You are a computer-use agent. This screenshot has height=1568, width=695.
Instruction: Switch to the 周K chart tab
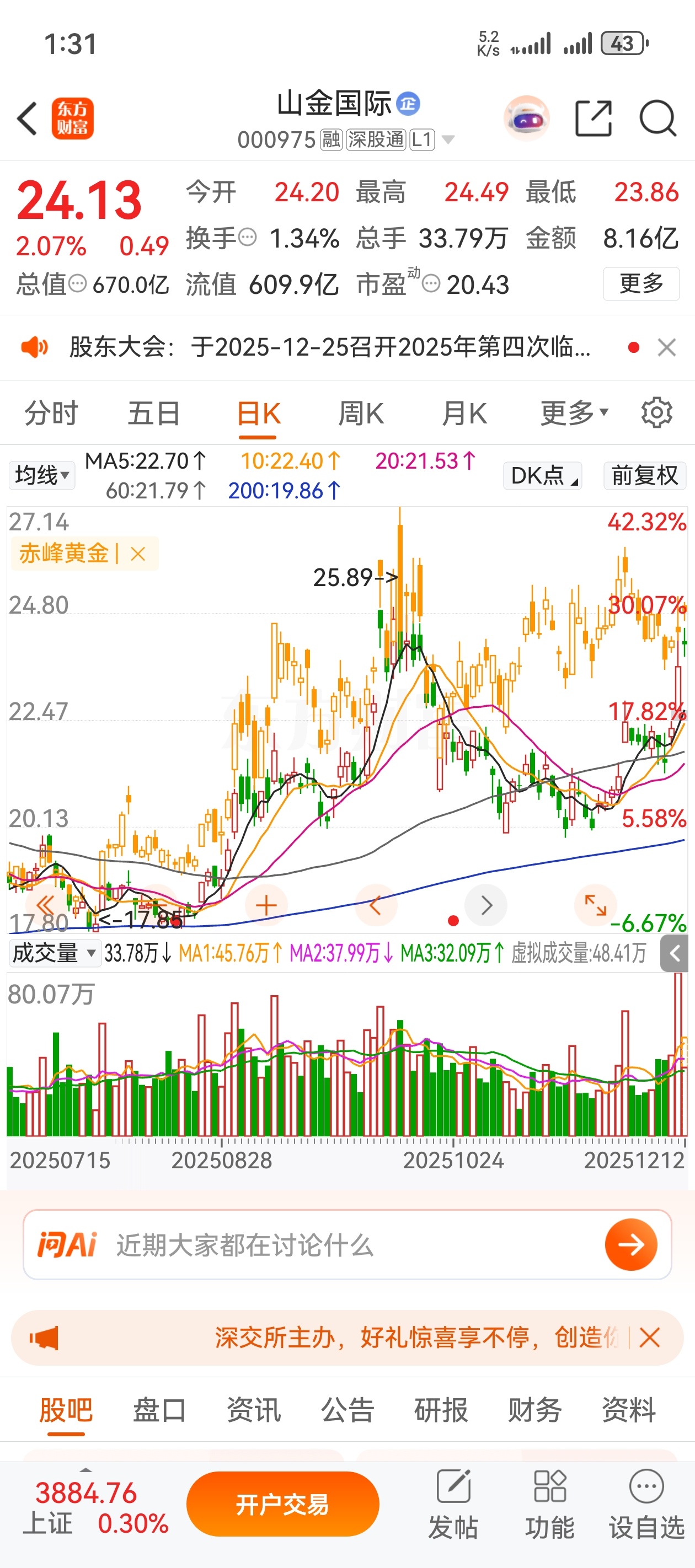click(x=361, y=414)
